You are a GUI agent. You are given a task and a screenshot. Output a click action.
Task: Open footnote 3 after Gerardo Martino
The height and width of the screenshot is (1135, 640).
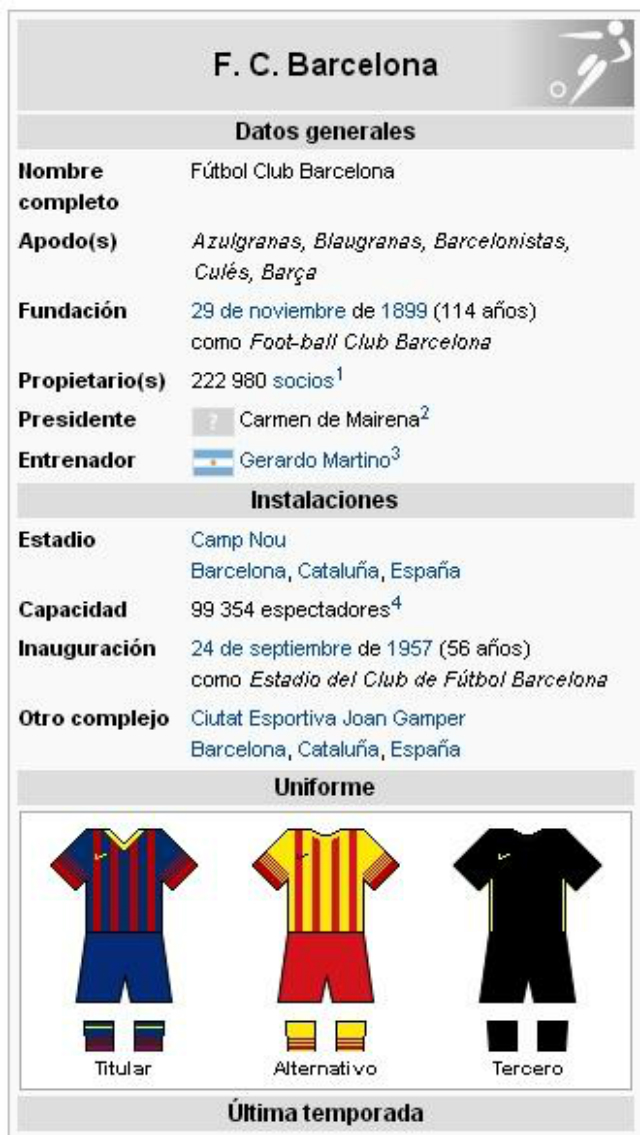pyautogui.click(x=395, y=454)
